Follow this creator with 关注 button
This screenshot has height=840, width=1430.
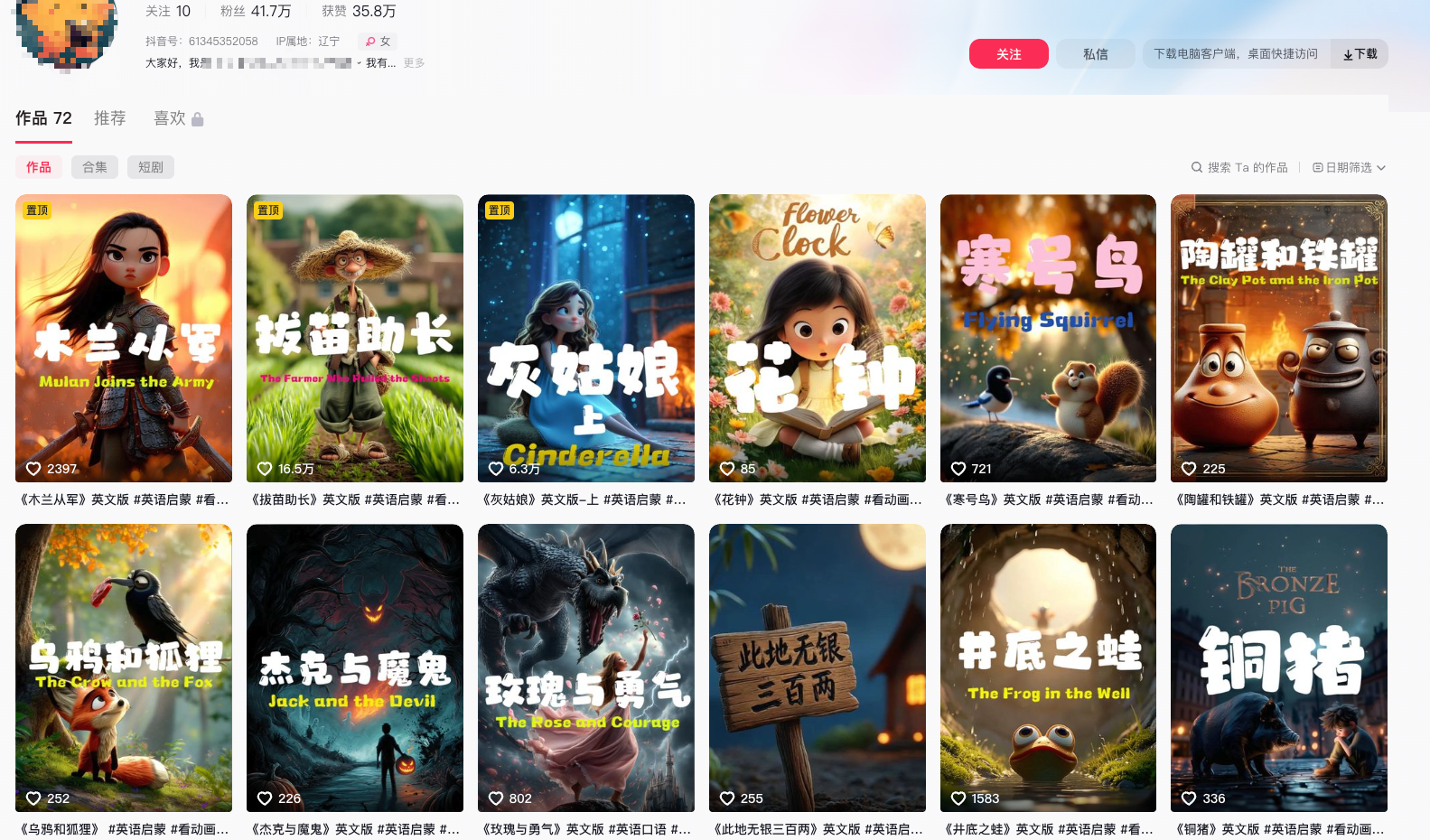click(1008, 54)
